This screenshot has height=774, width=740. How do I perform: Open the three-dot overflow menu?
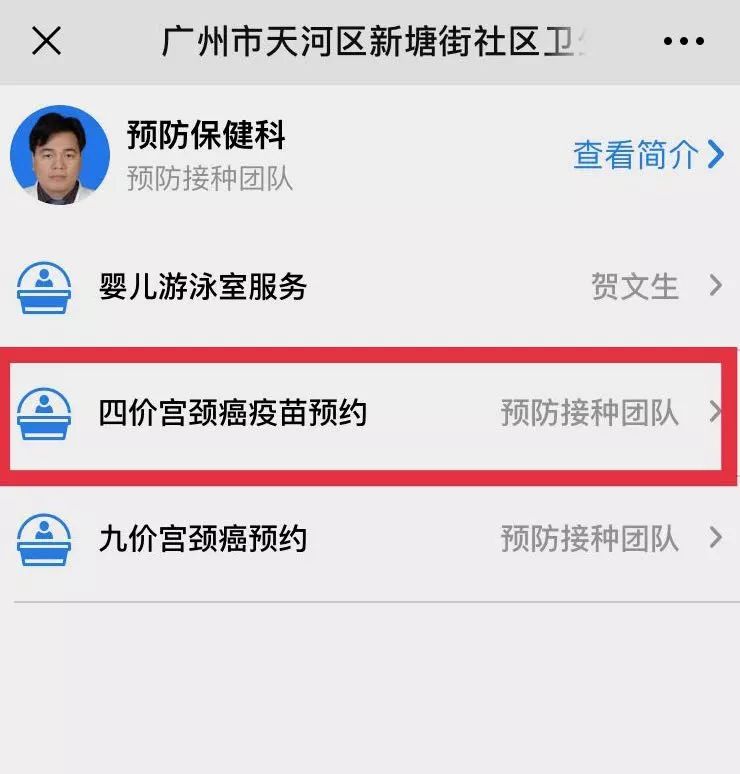point(684,42)
